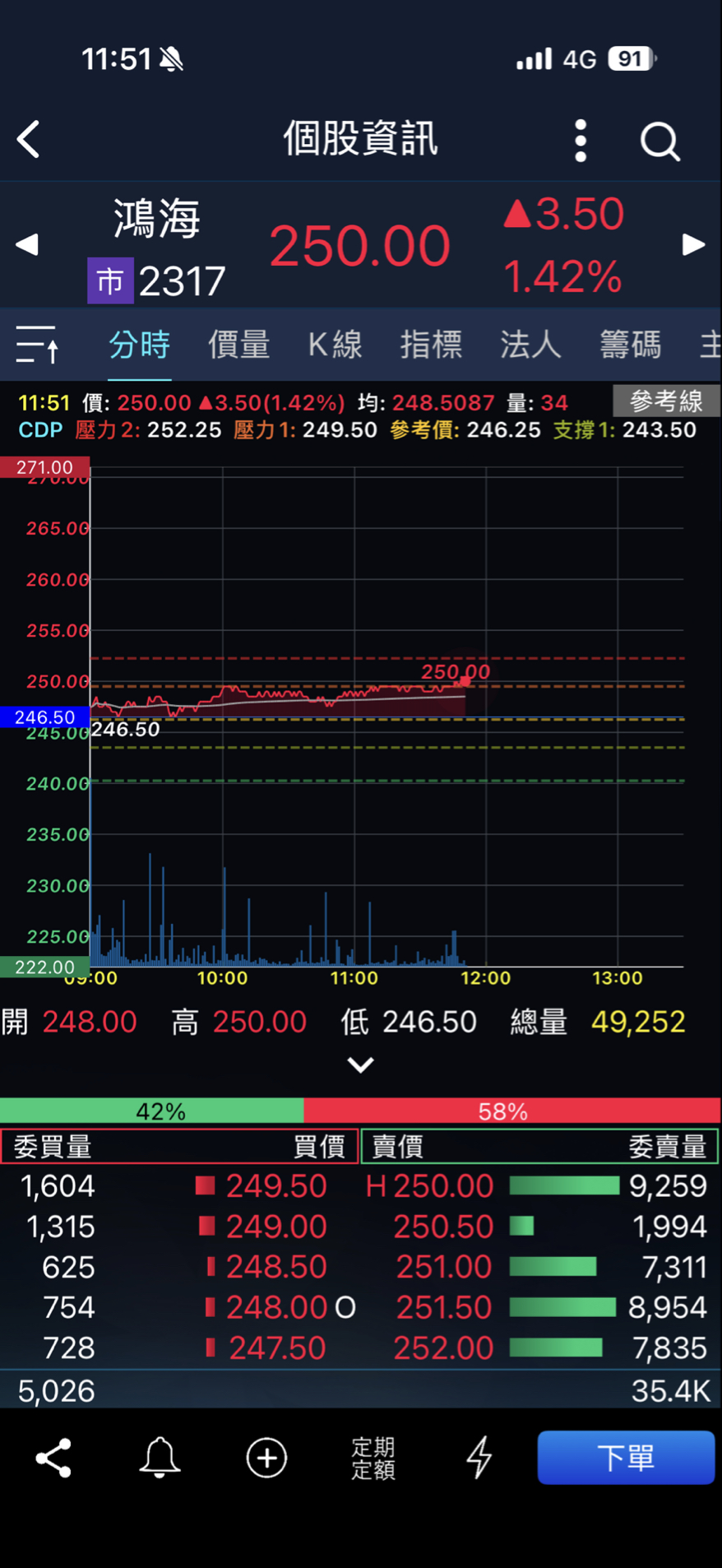Open the three-dot overflow menu
This screenshot has width=722, height=1568.
[581, 141]
